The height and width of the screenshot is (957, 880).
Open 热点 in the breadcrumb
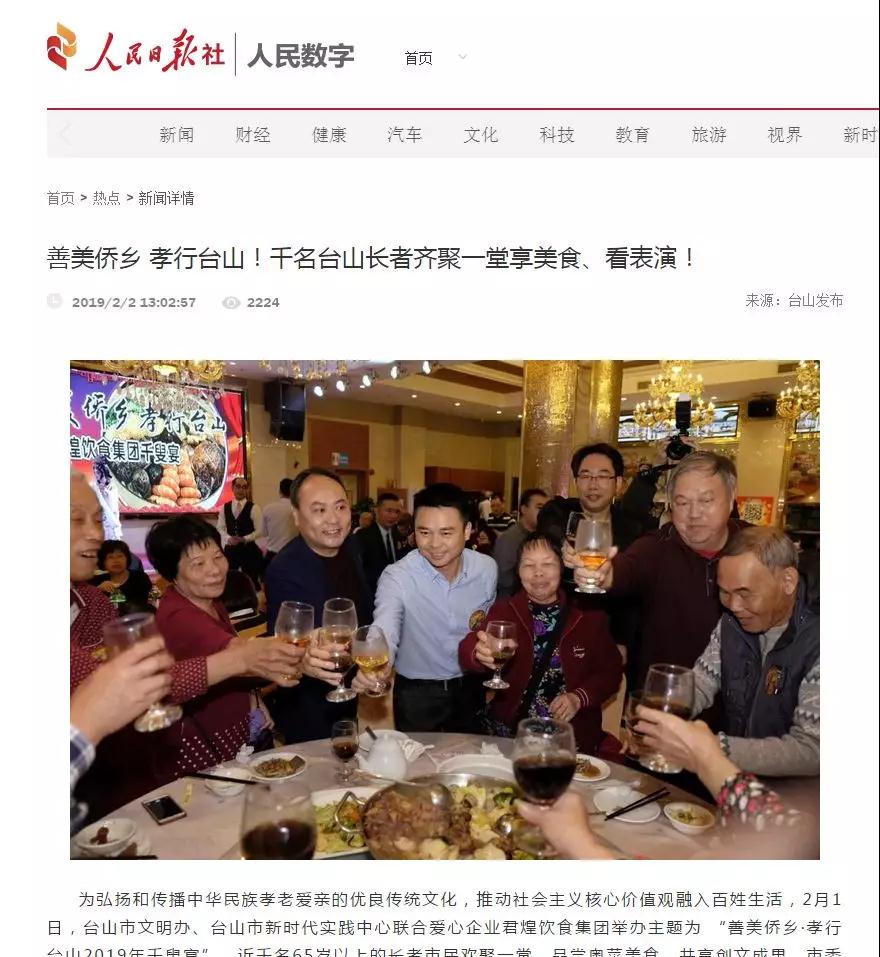coord(106,198)
